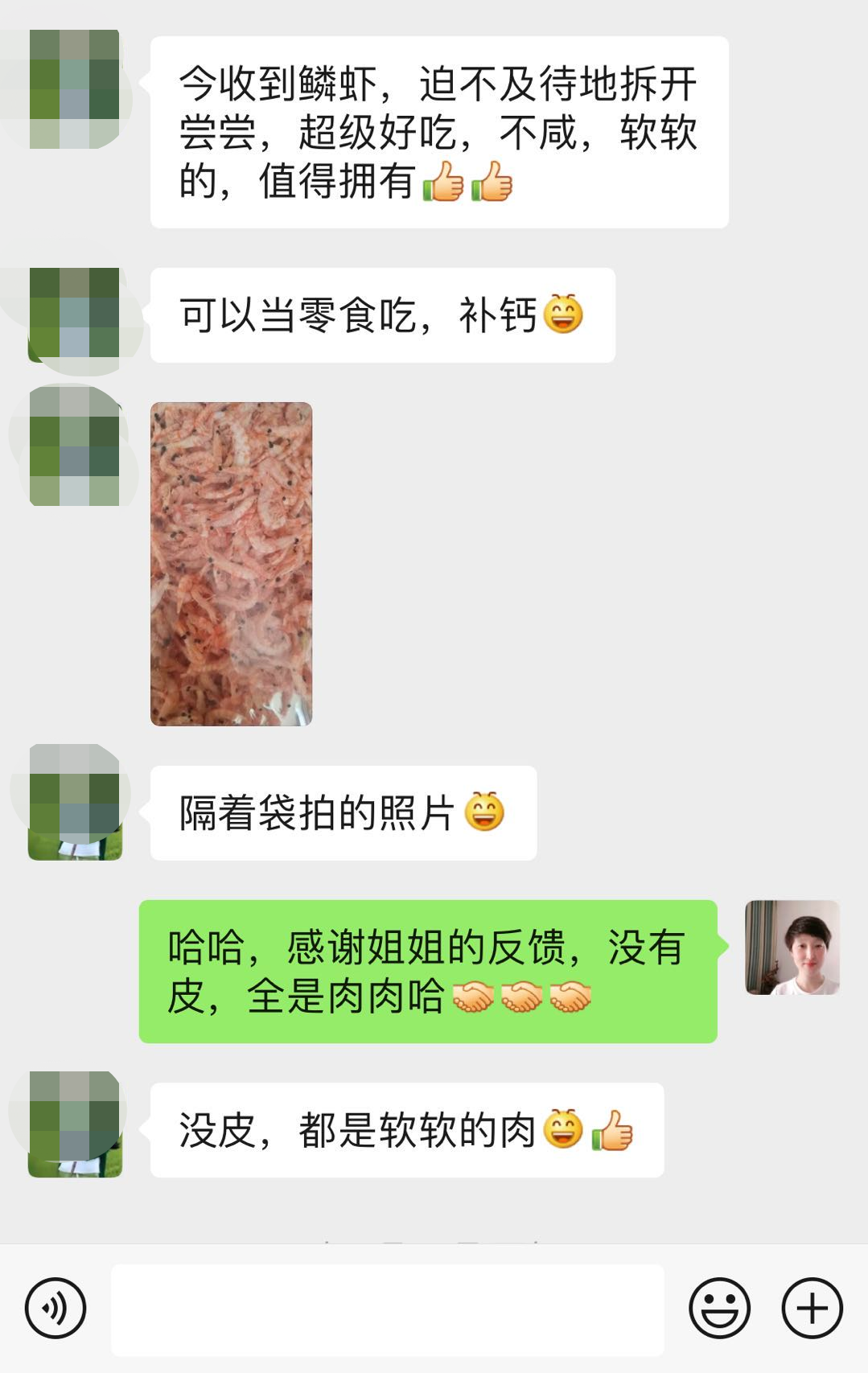Open the emoji sticker panel
The height and width of the screenshot is (1373, 868).
click(x=718, y=1308)
